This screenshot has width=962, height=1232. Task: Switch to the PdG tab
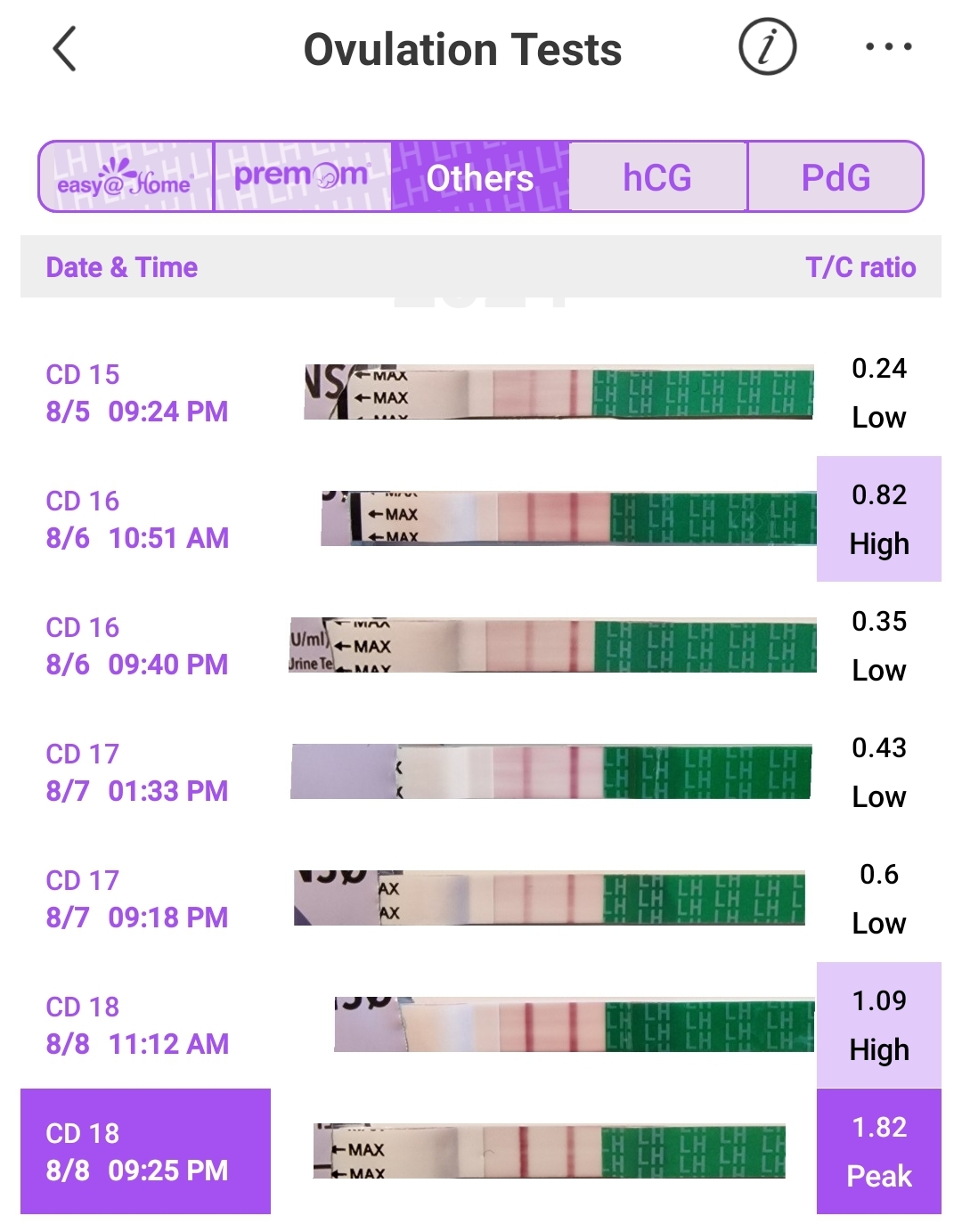point(835,177)
